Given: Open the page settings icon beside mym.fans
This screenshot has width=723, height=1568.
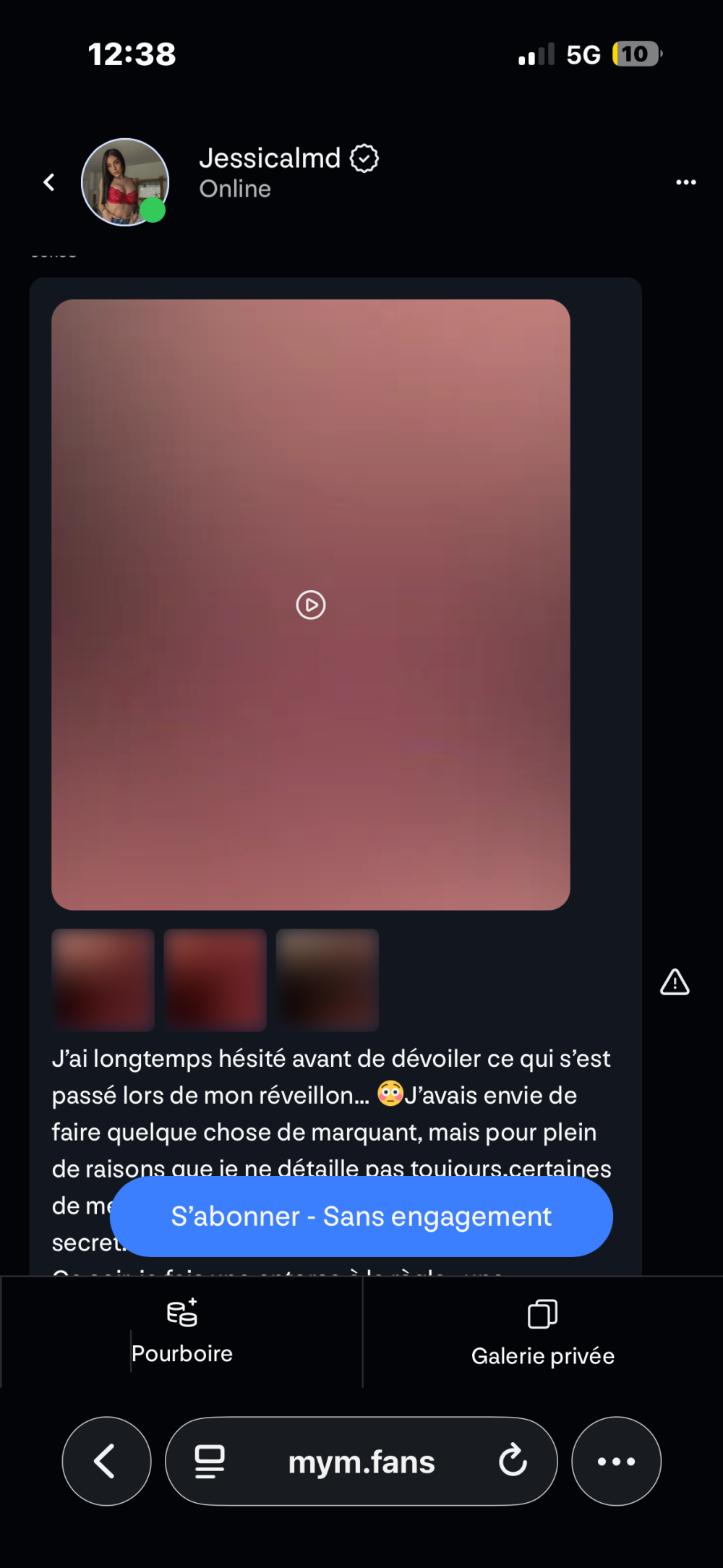Looking at the screenshot, I should pos(210,1461).
